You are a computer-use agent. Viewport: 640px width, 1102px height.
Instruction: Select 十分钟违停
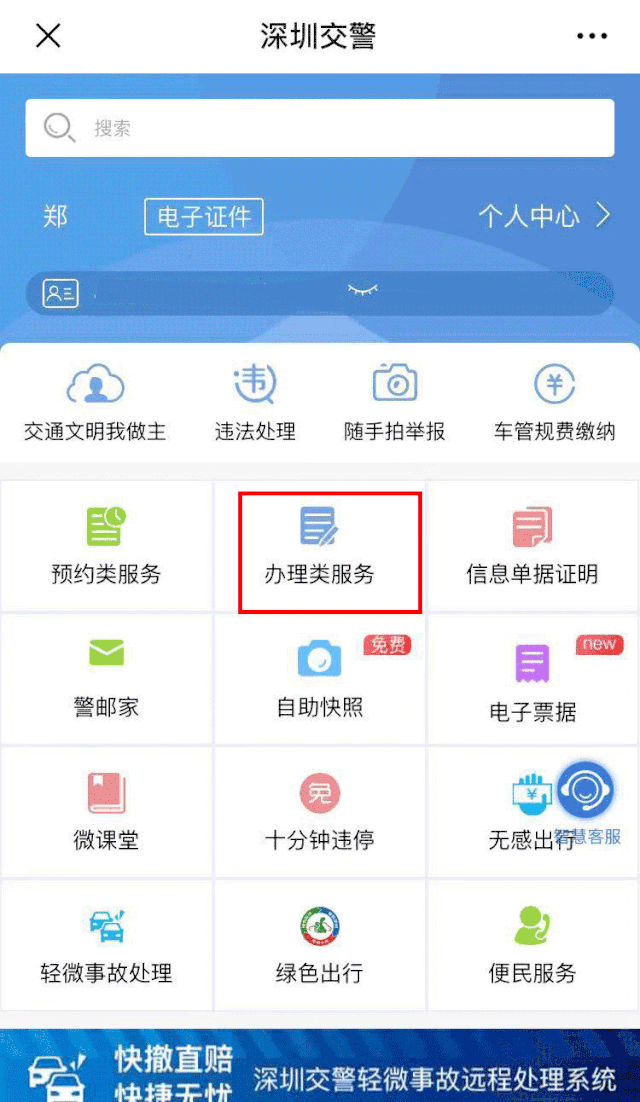(x=320, y=813)
